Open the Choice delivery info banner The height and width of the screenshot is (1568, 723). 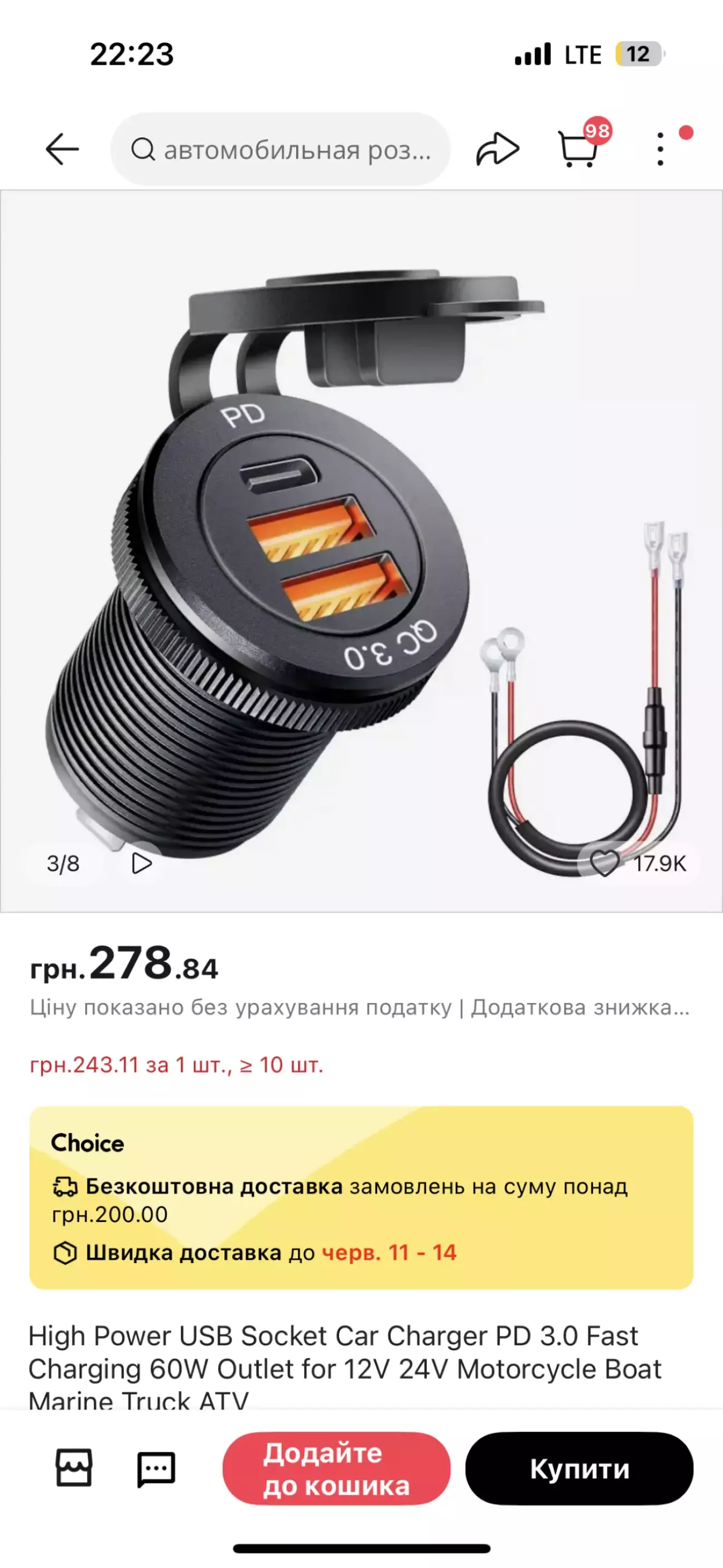(361, 1197)
